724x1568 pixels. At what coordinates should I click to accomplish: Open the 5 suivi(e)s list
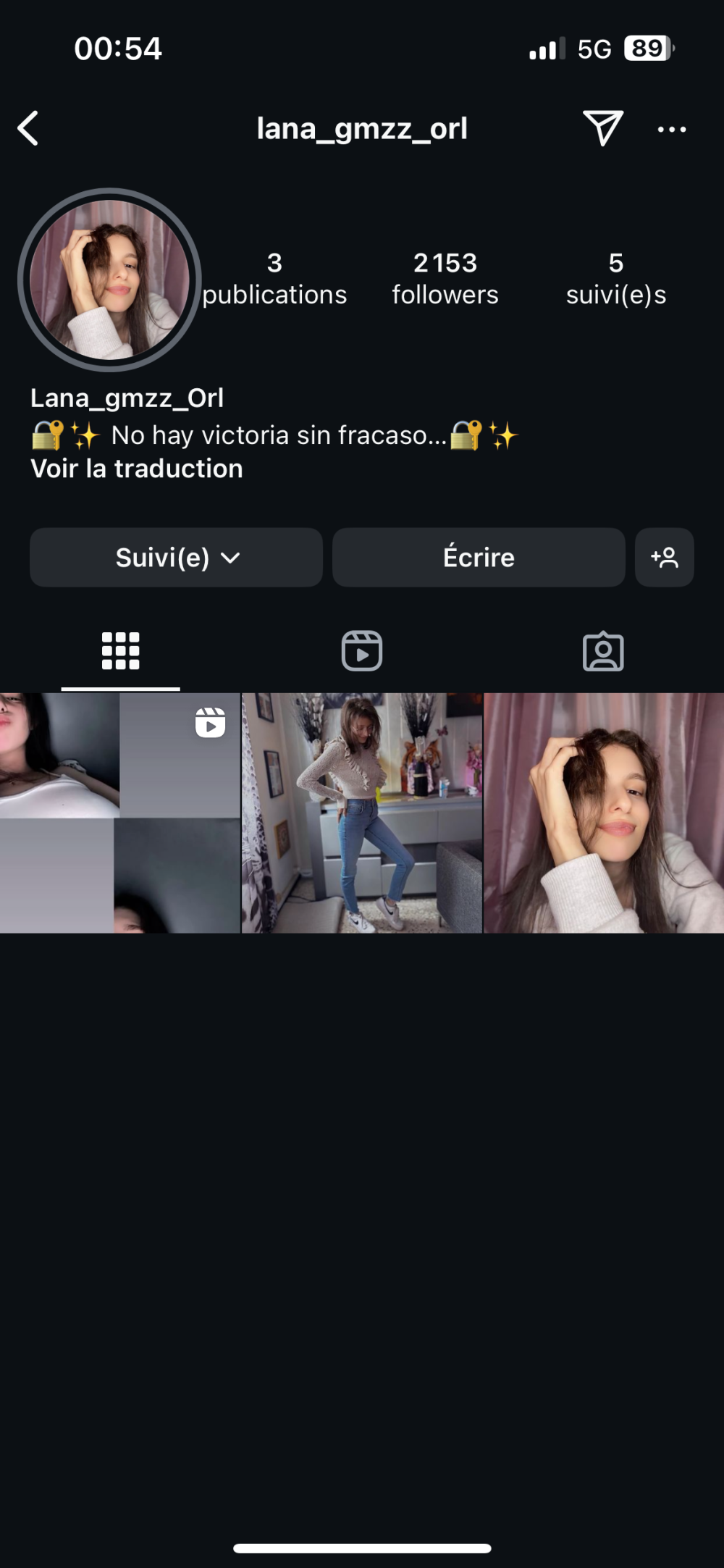[615, 278]
